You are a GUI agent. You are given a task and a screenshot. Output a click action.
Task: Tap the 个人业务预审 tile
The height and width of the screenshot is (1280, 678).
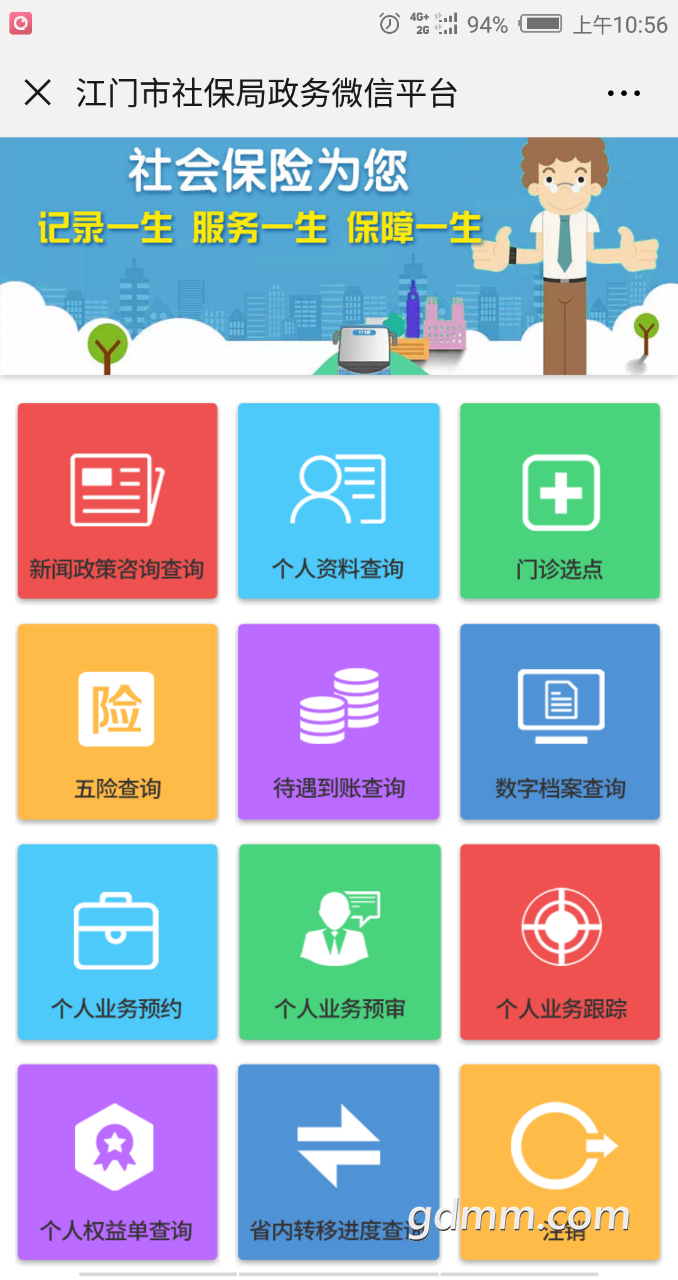click(x=338, y=942)
